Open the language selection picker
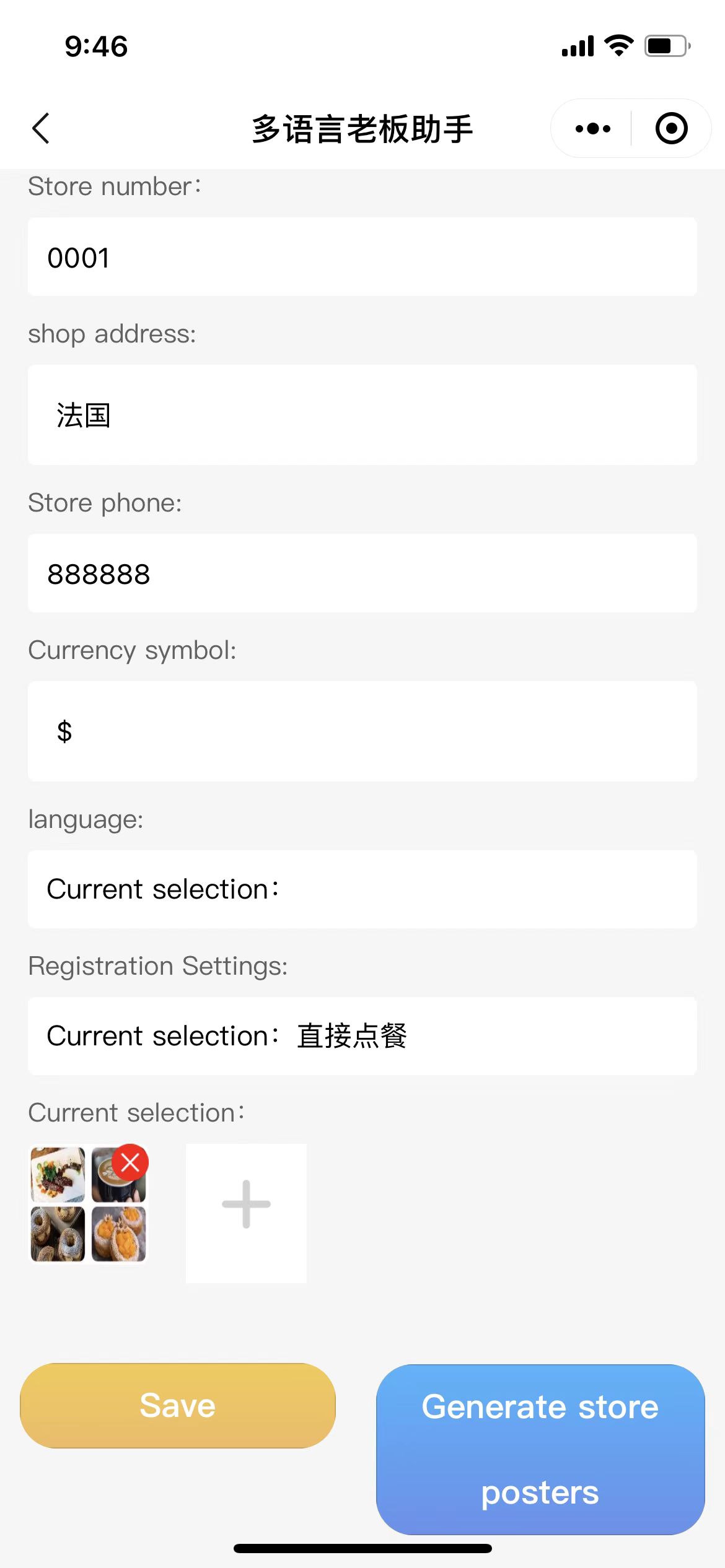 [362, 889]
